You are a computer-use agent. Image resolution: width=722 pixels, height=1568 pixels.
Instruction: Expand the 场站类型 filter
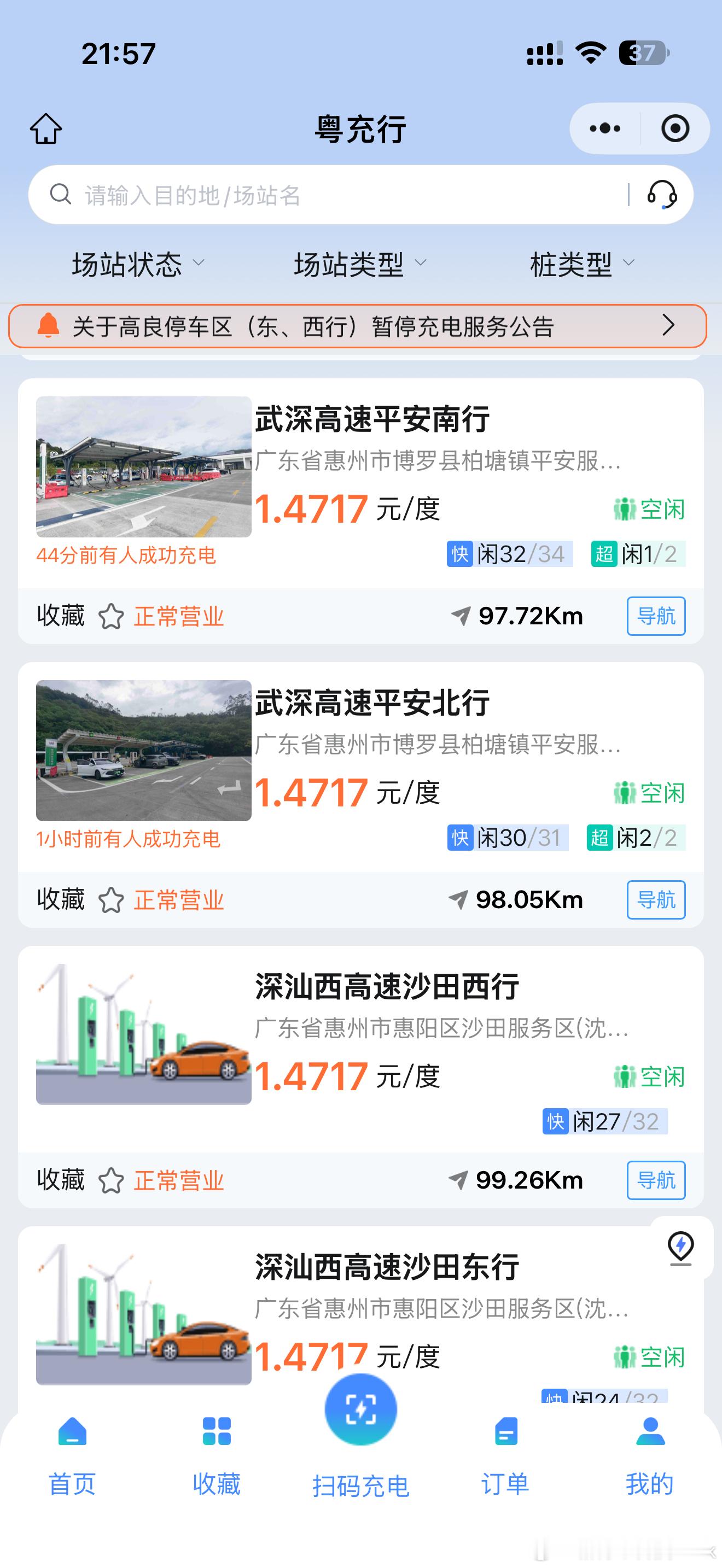point(360,264)
